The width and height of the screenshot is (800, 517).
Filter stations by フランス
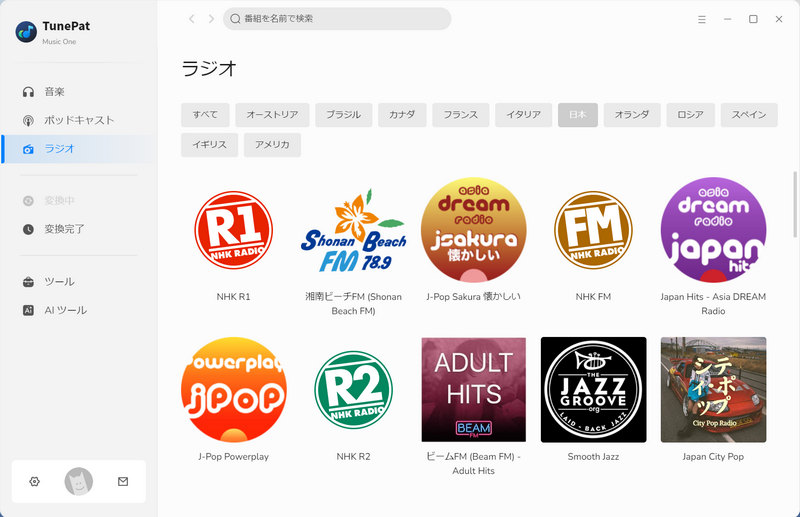coord(461,115)
